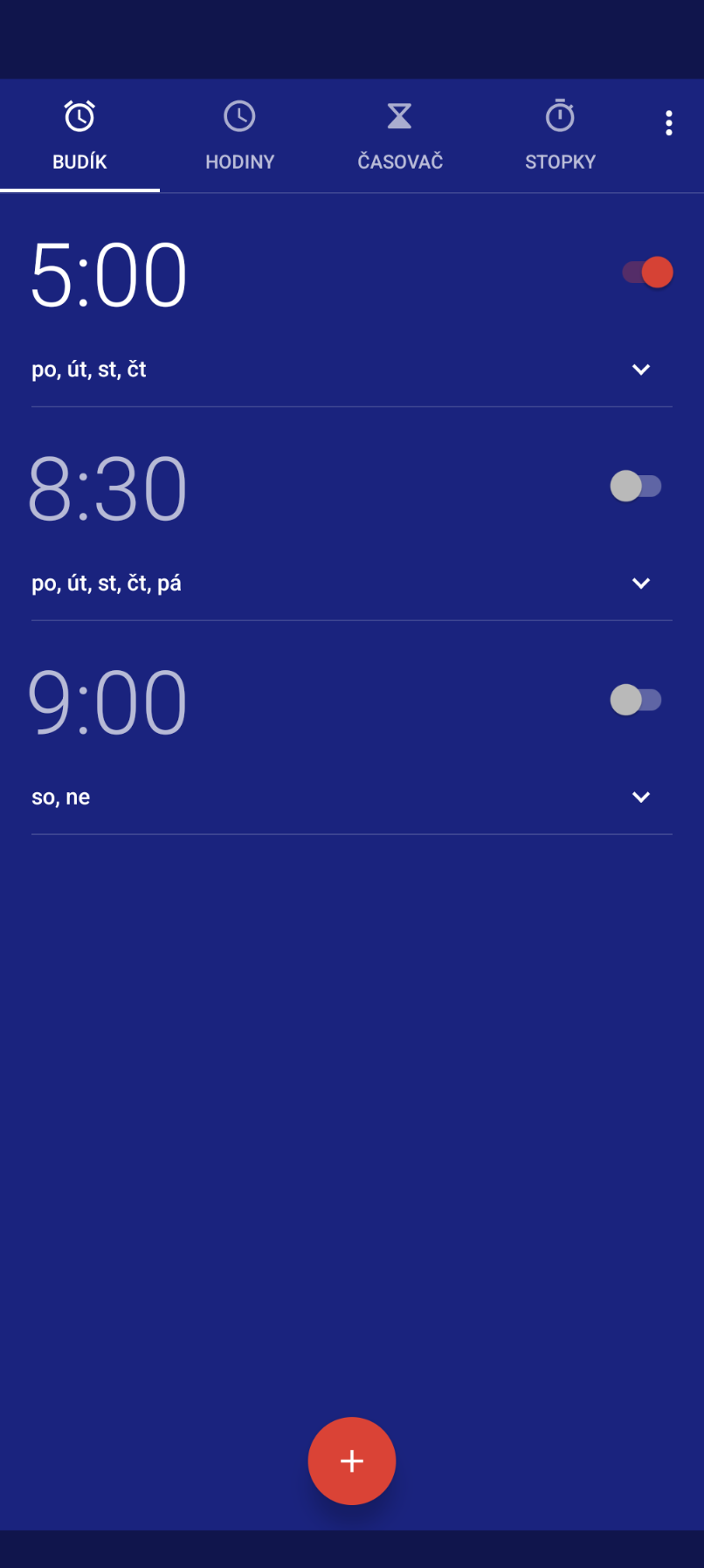The width and height of the screenshot is (704, 1568).
Task: Open the Stopky tab
Action: tap(560, 136)
